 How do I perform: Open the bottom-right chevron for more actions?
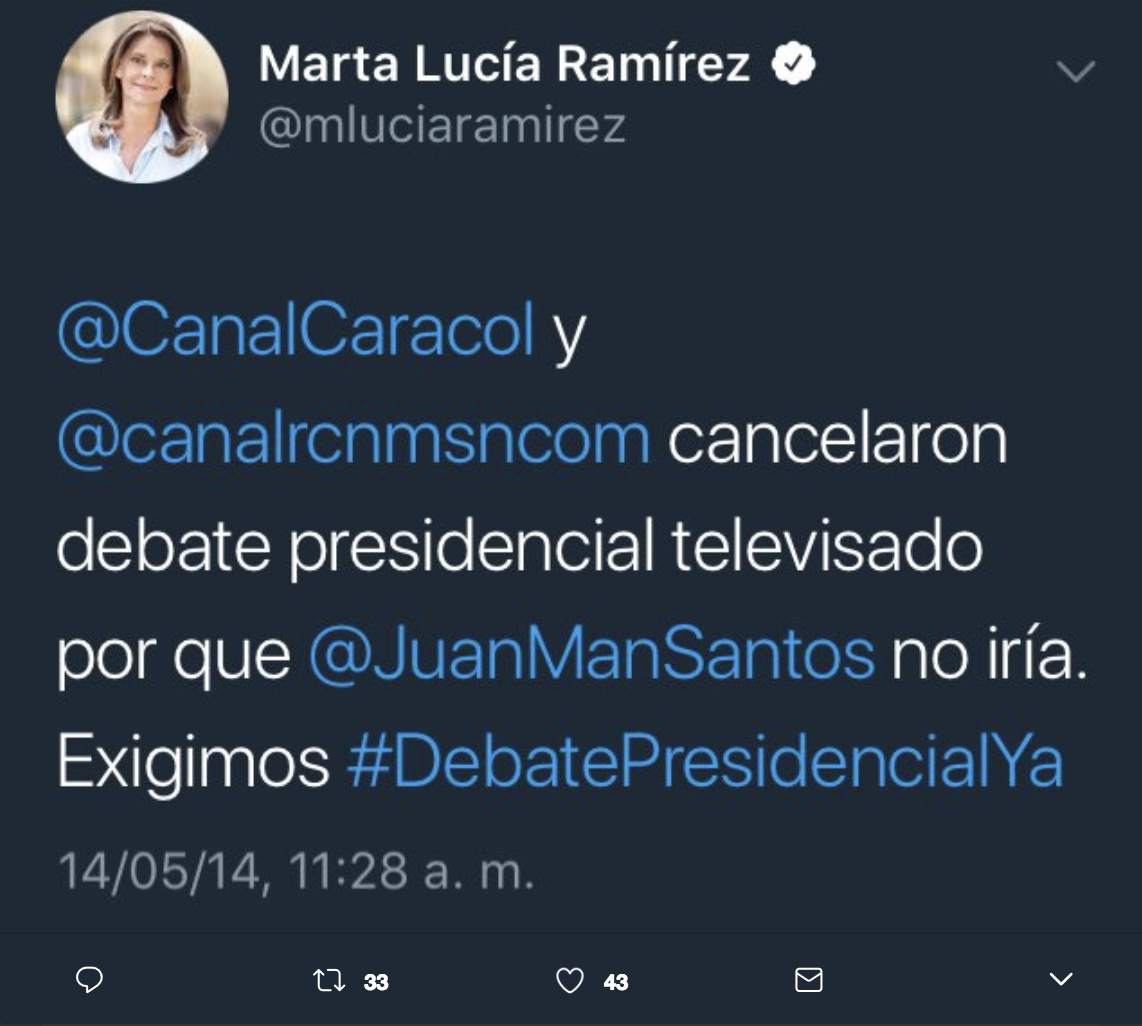(x=1061, y=980)
